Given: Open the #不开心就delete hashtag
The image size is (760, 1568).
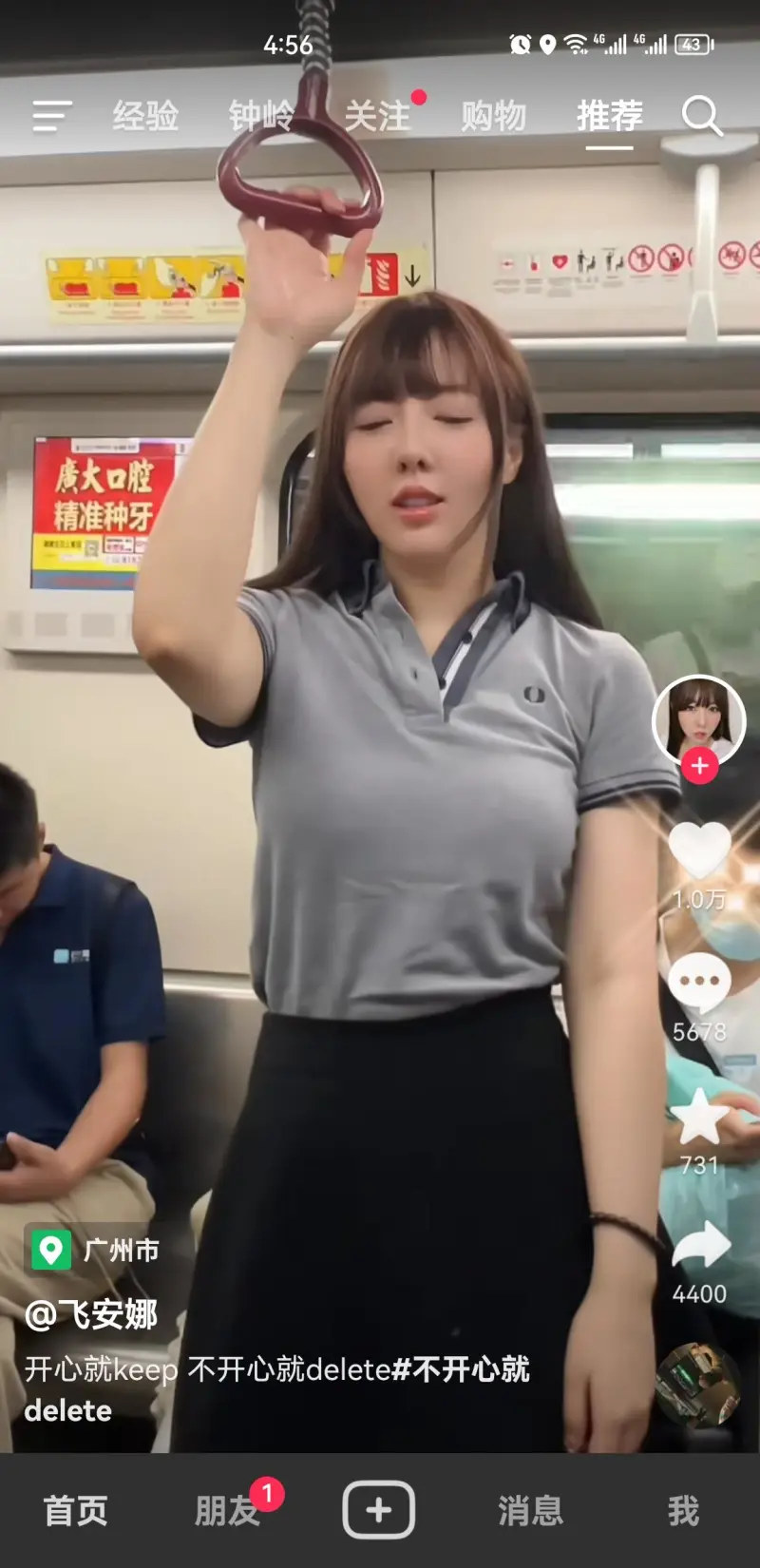Looking at the screenshot, I should click(x=461, y=1369).
